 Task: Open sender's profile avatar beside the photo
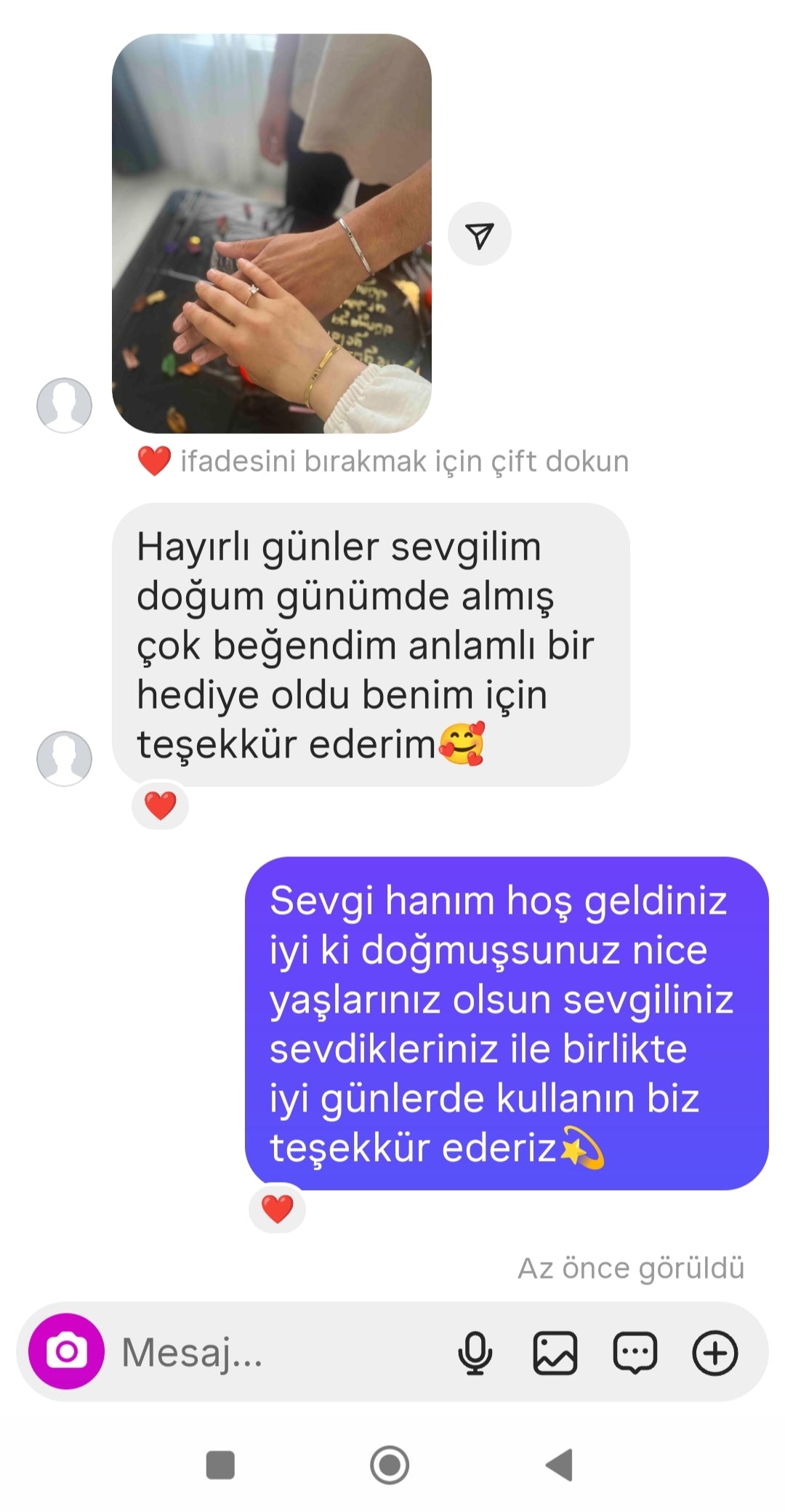(64, 406)
